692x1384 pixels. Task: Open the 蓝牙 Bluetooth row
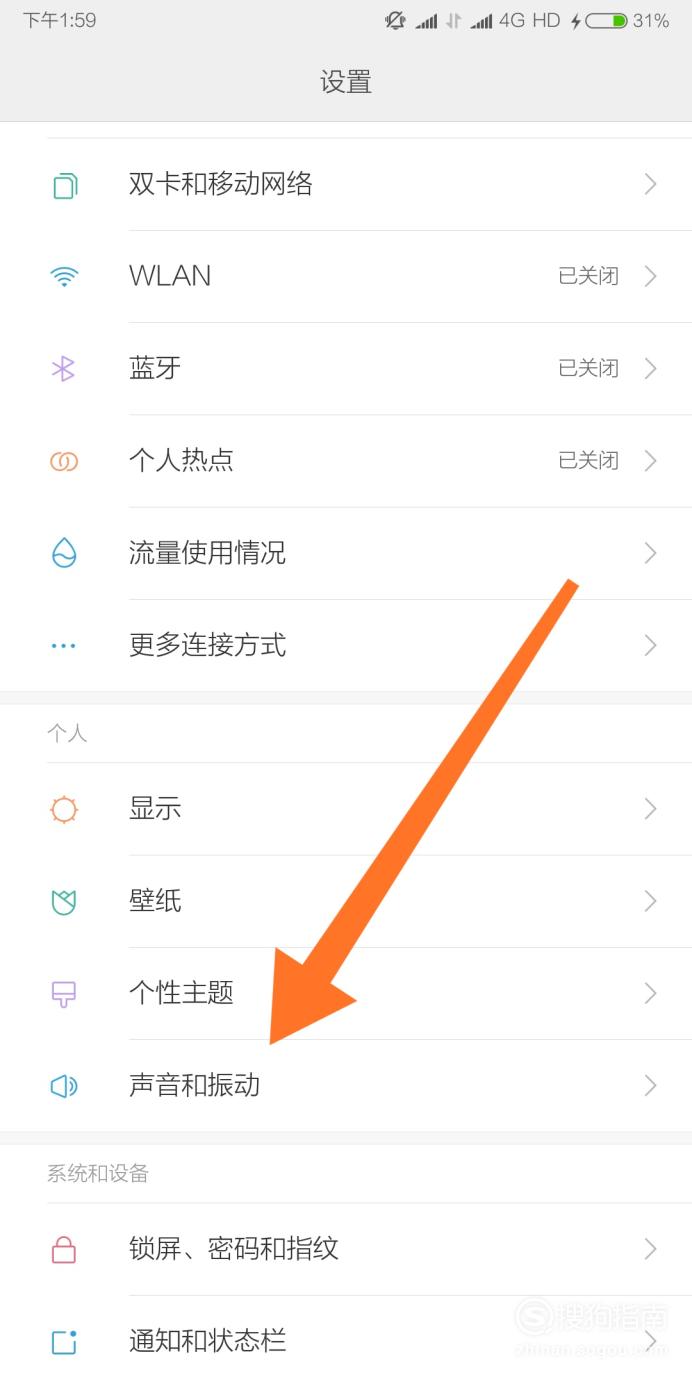[346, 368]
